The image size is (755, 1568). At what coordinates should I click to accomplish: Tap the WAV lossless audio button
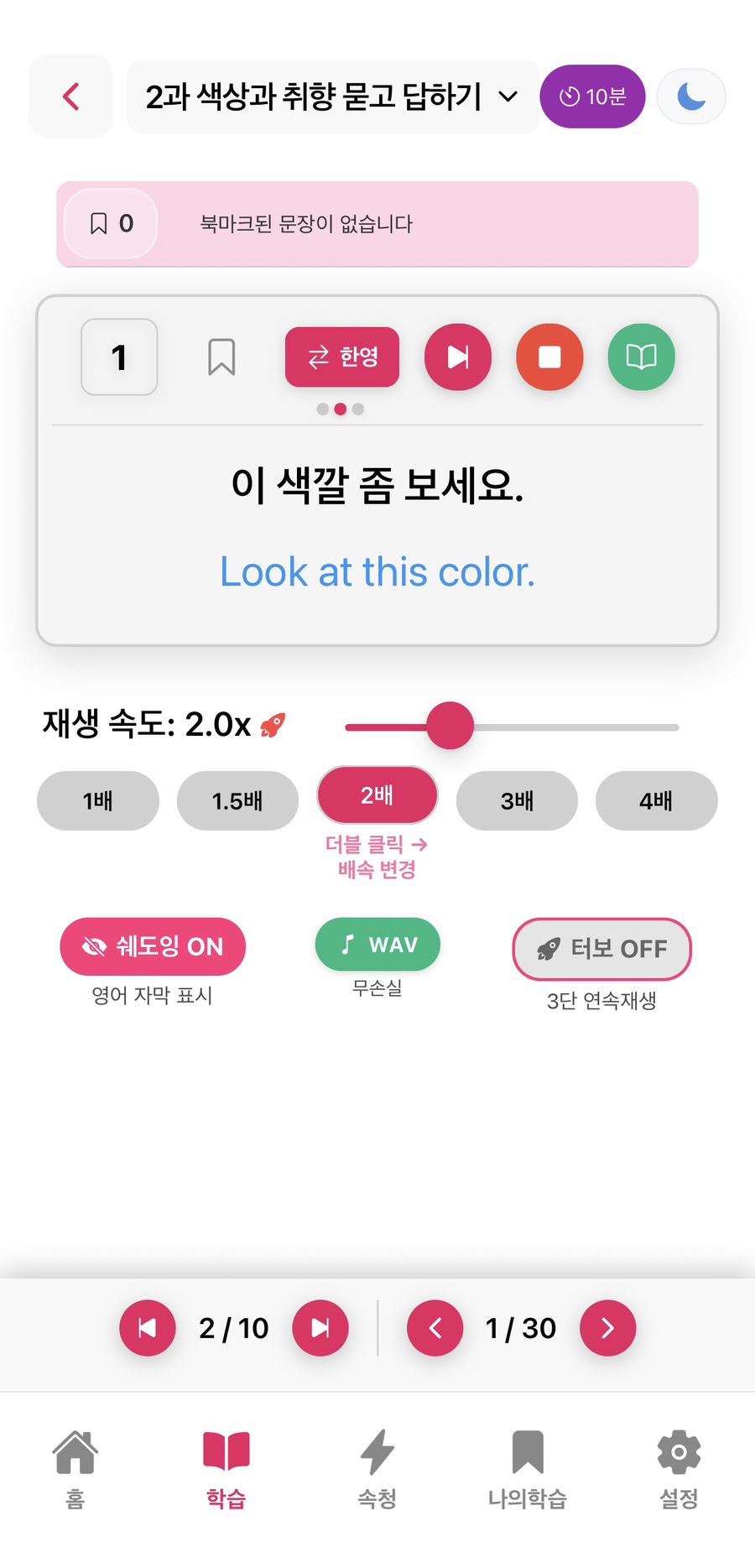(x=377, y=945)
